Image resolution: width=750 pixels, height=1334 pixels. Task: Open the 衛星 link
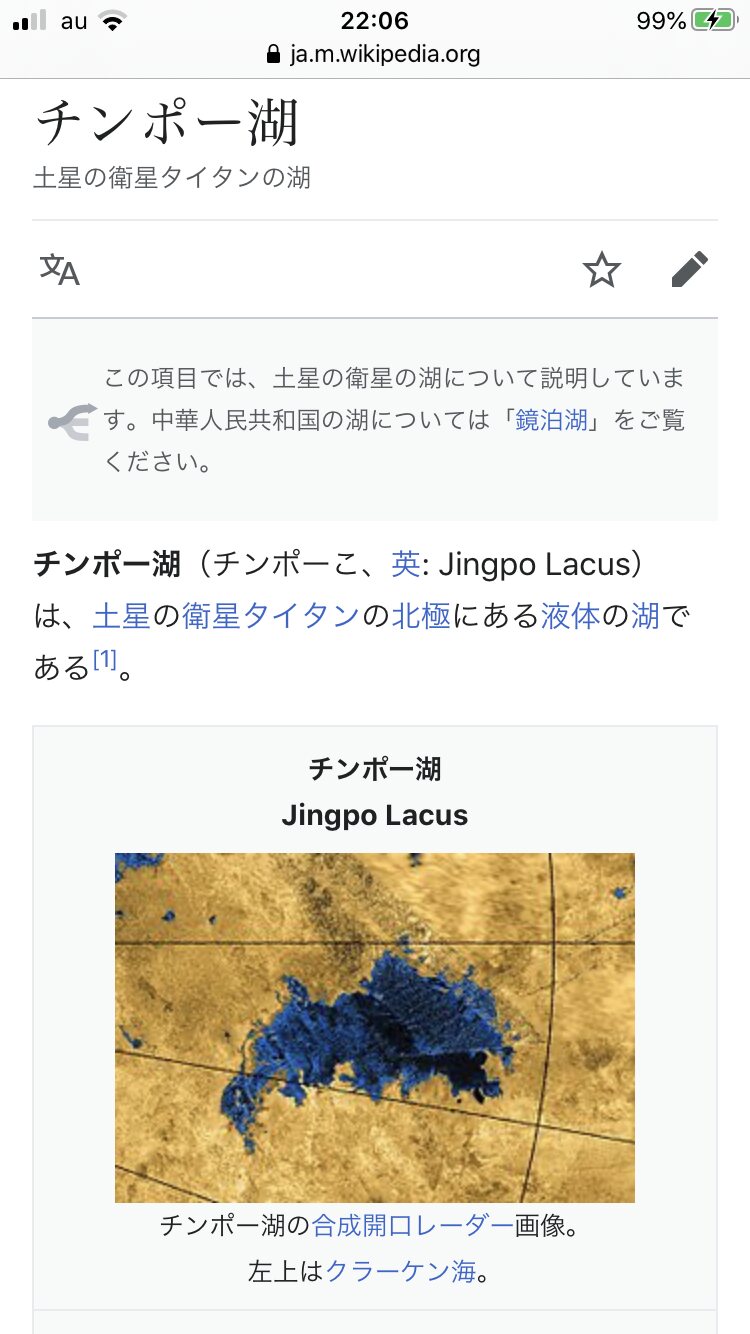click(211, 616)
